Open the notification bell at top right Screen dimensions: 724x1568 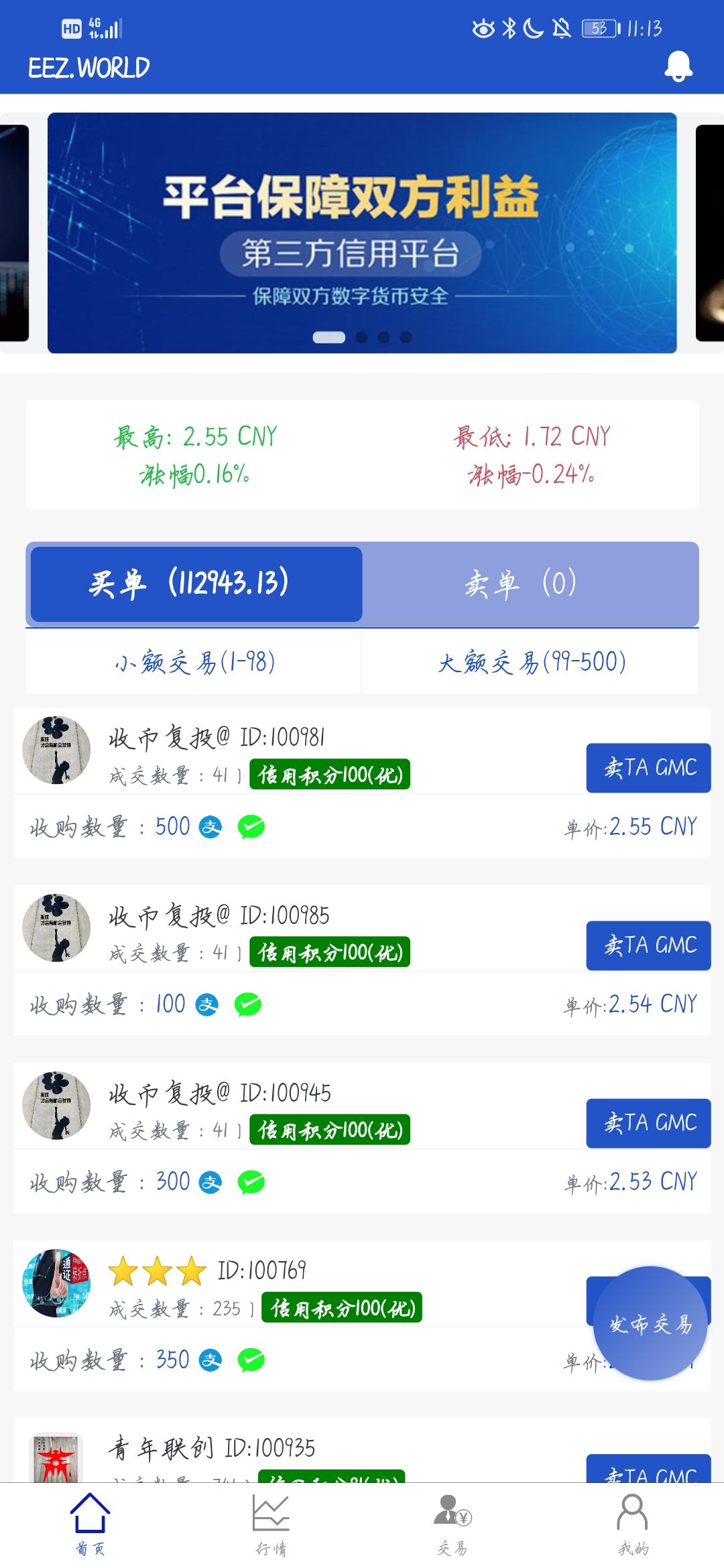coord(680,67)
